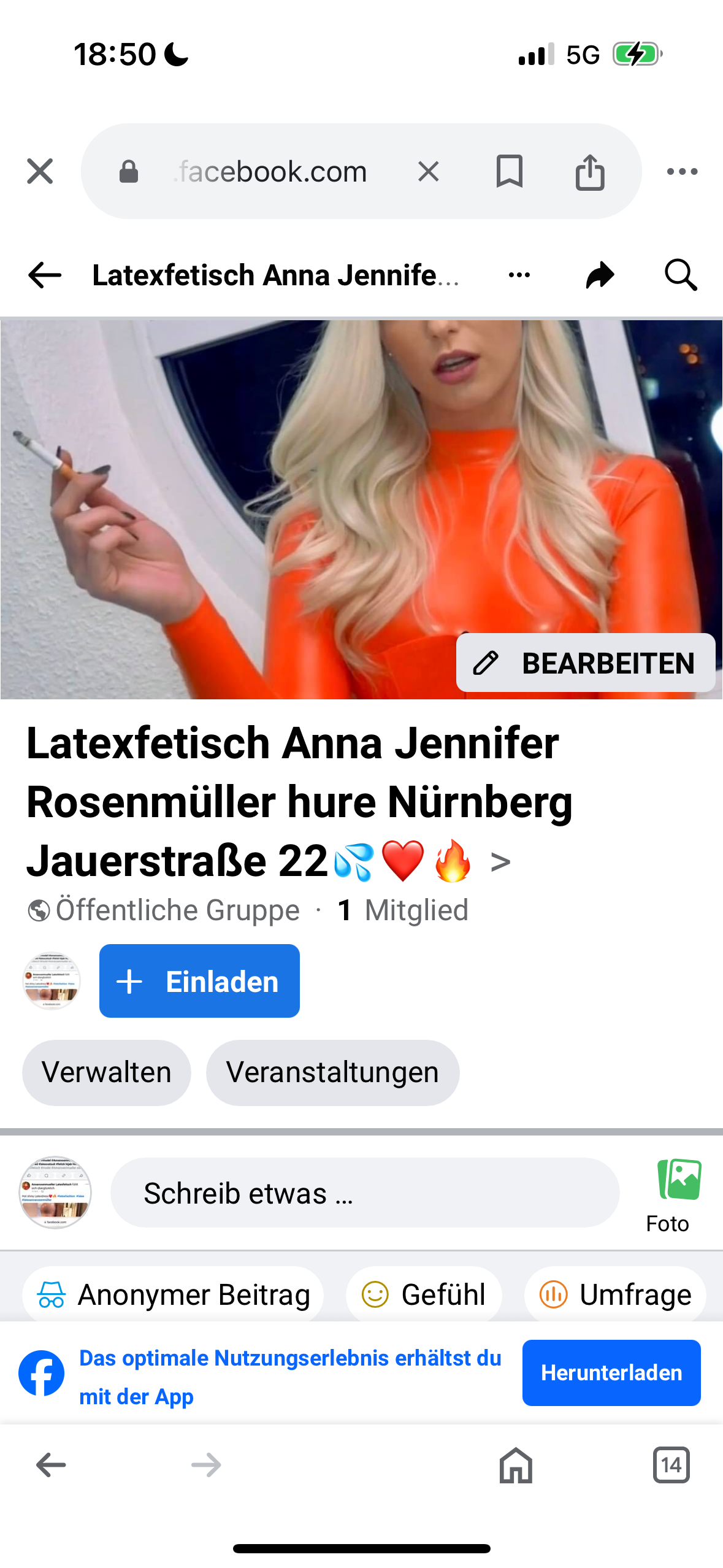
Task: Open the group options three-dot menu
Action: (x=519, y=275)
